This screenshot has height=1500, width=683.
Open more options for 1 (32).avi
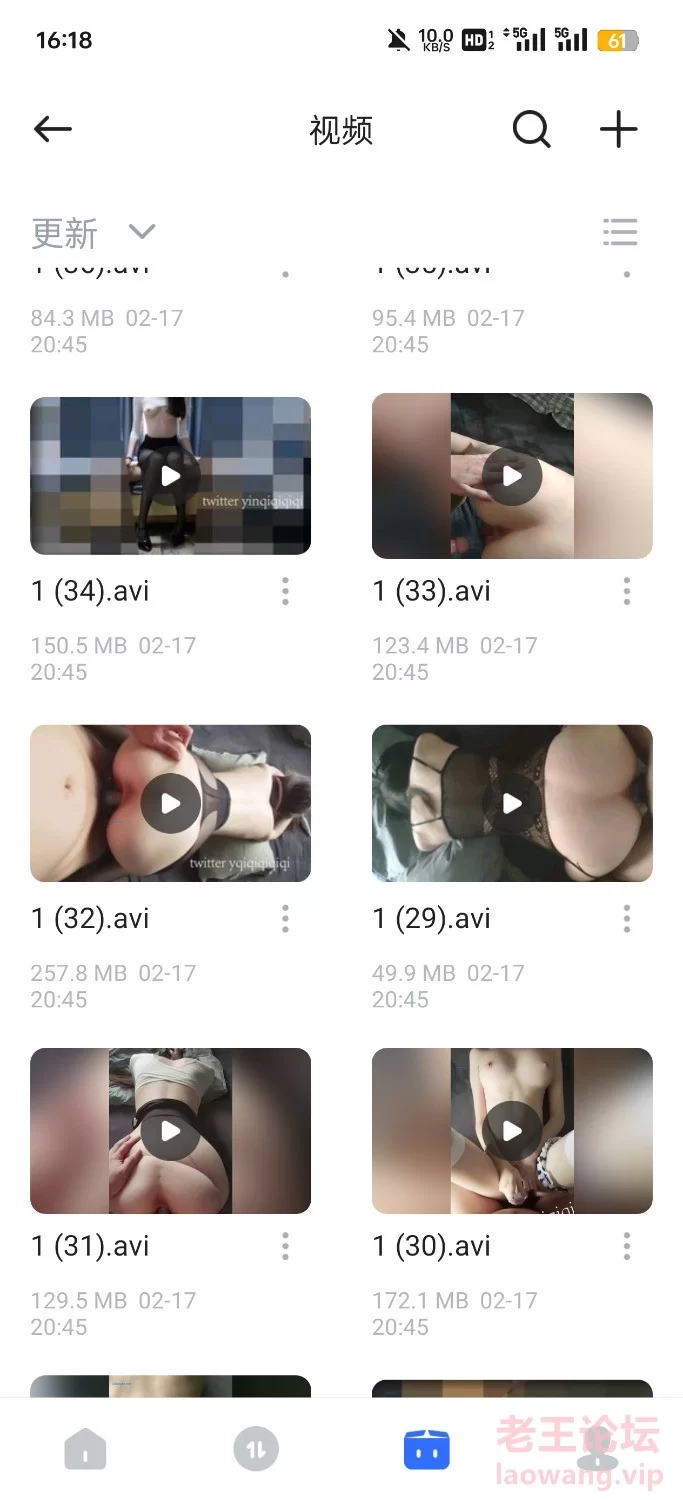tap(285, 918)
